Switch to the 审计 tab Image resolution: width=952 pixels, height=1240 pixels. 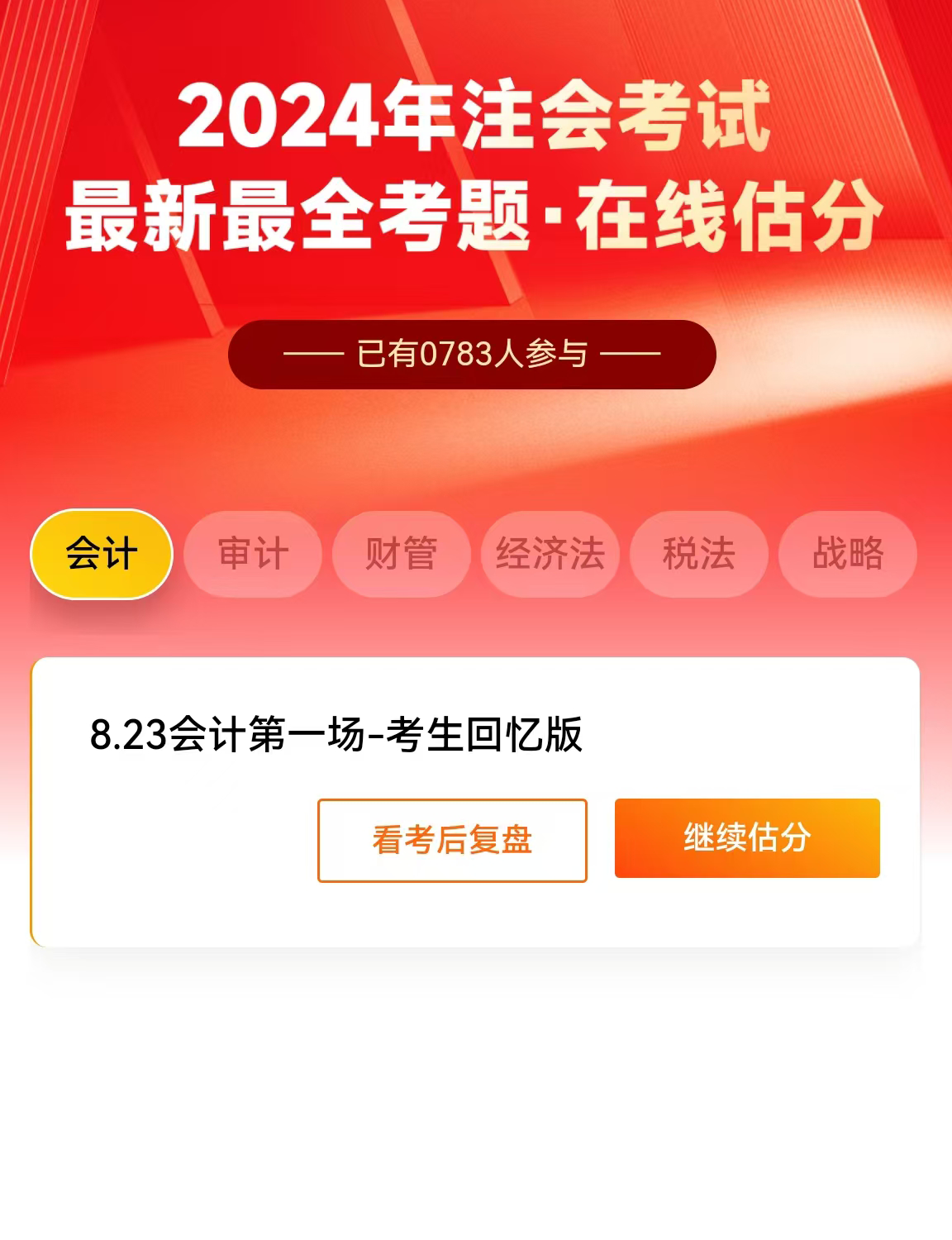coord(253,554)
